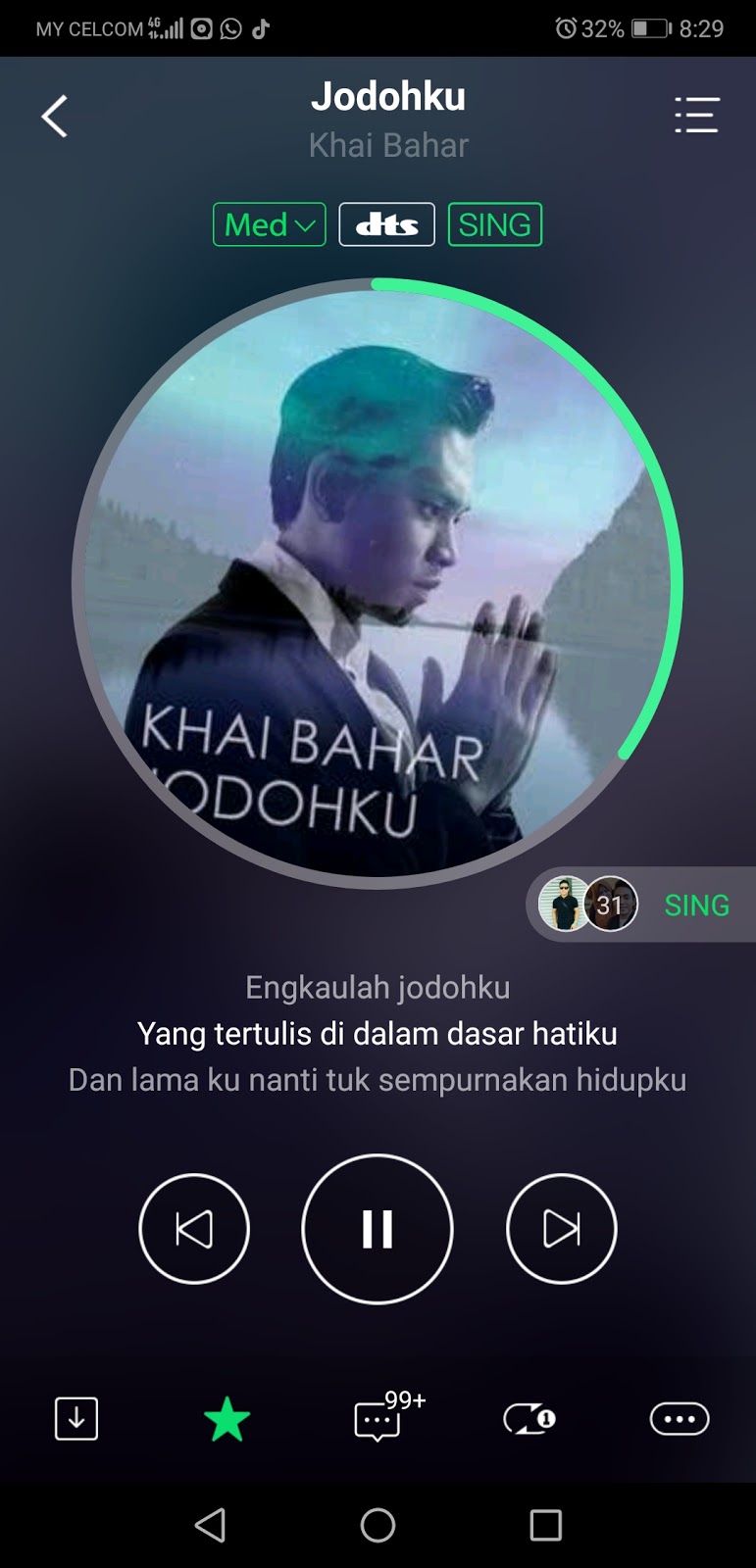Tap the SING chip under the song title
Screen dimensions: 756x1568
coord(494,224)
